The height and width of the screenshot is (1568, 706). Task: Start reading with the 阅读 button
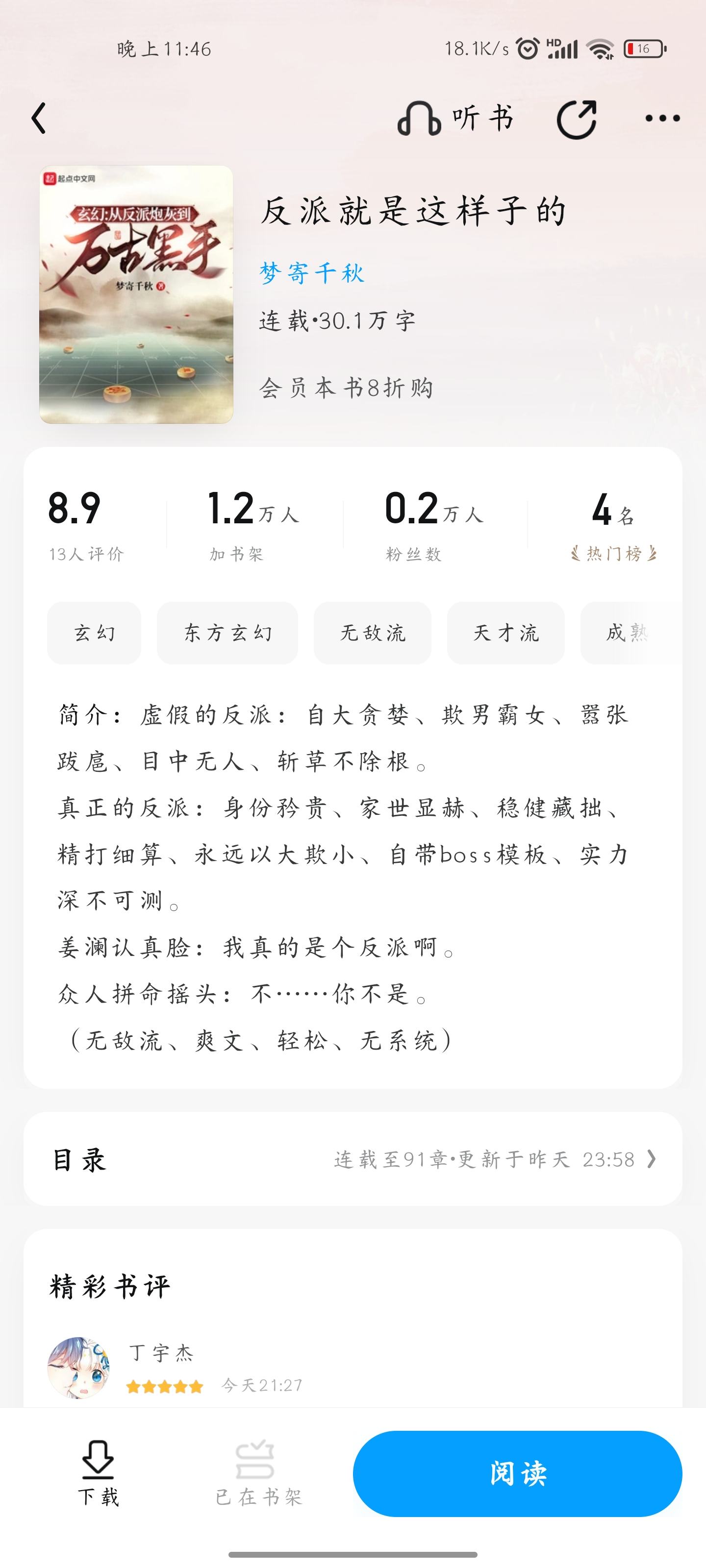click(x=518, y=1473)
